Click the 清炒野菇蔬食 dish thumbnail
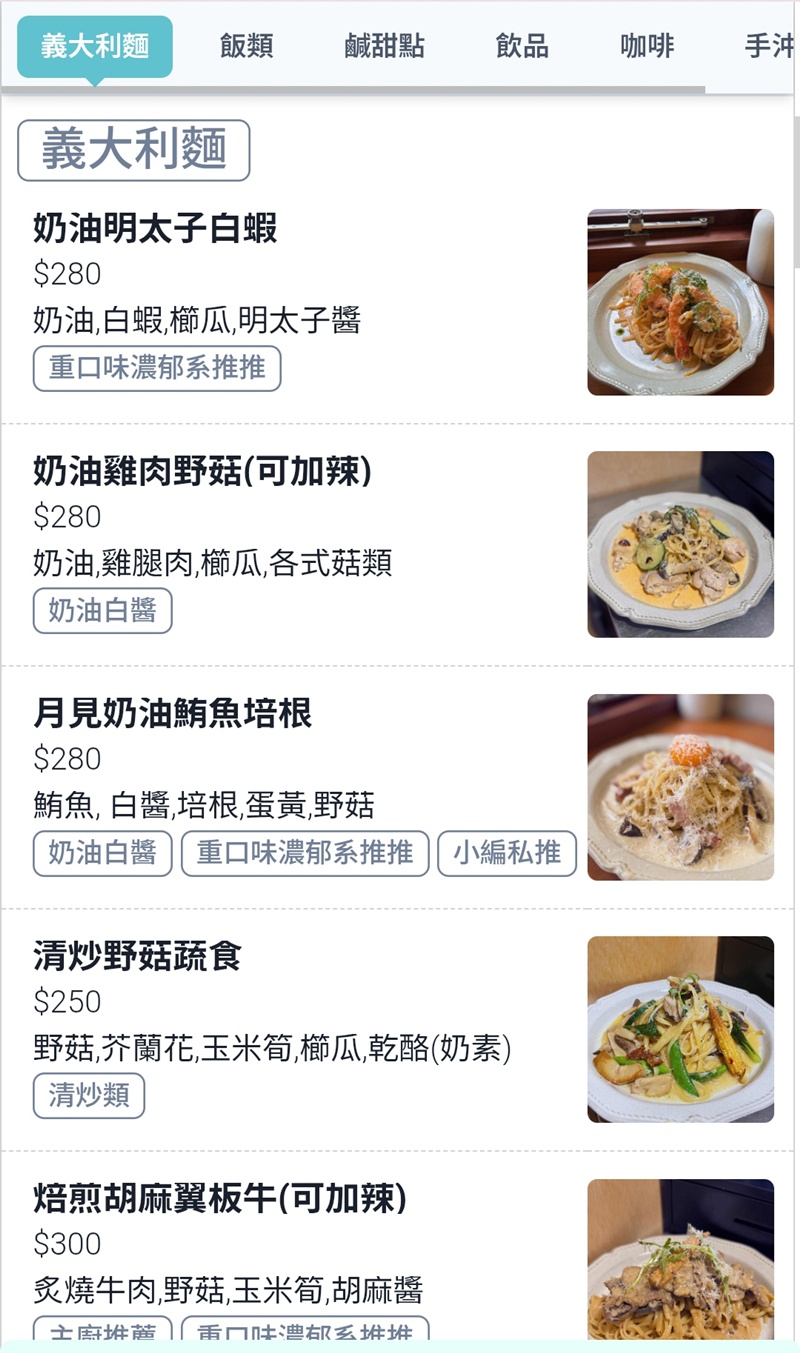 click(x=680, y=1030)
